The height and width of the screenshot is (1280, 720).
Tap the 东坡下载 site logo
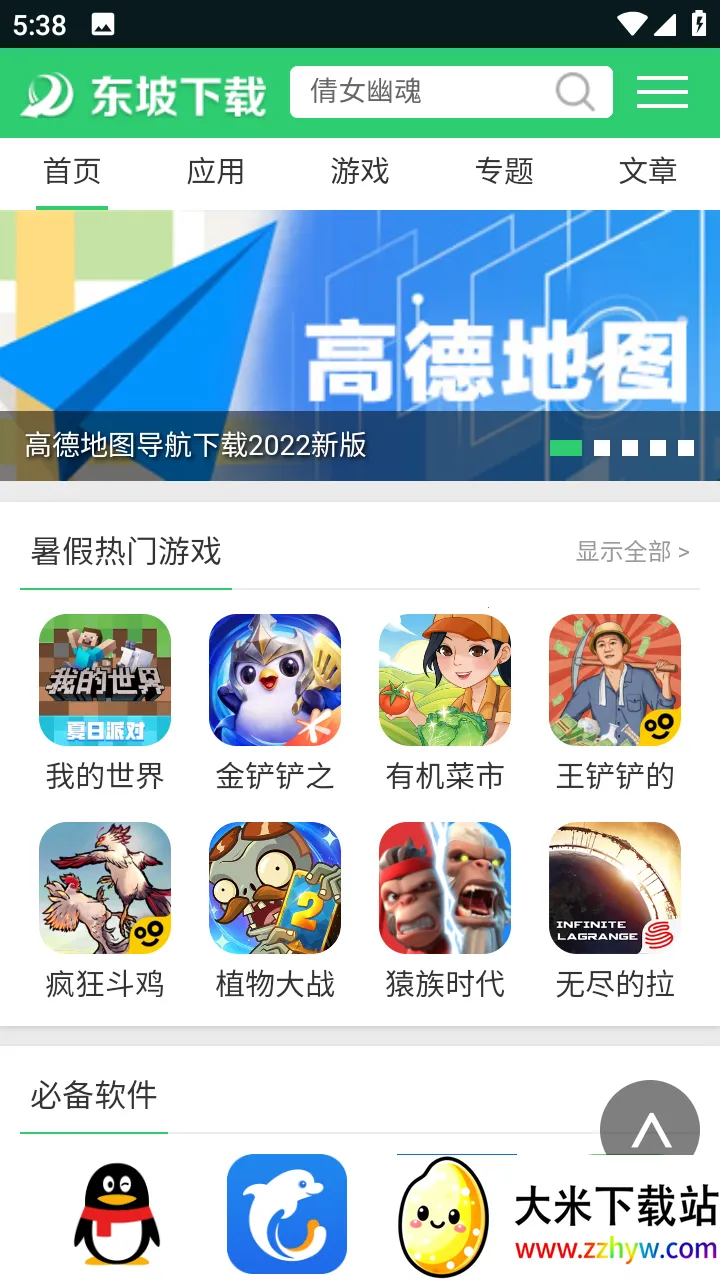pyautogui.click(x=140, y=92)
